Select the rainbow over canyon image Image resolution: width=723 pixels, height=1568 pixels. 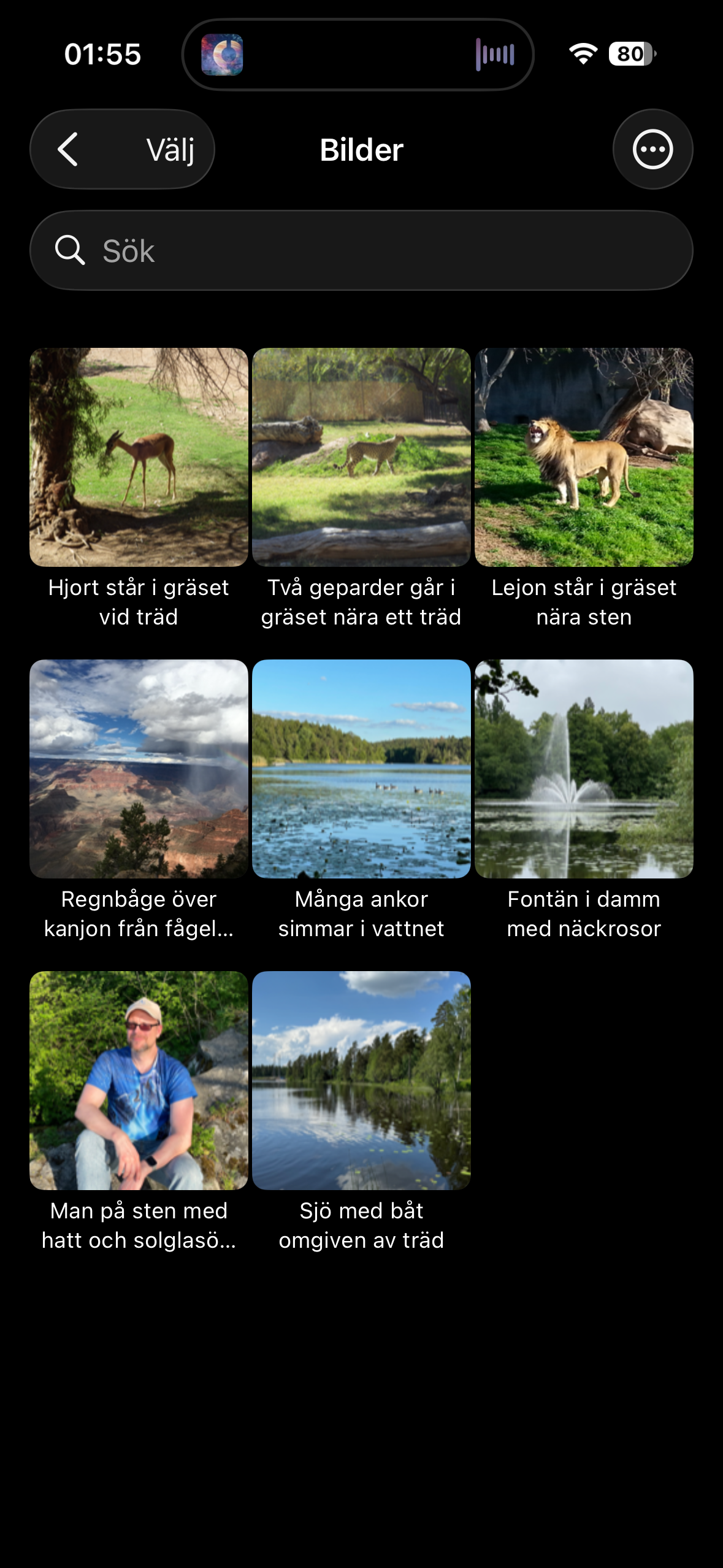coord(139,769)
